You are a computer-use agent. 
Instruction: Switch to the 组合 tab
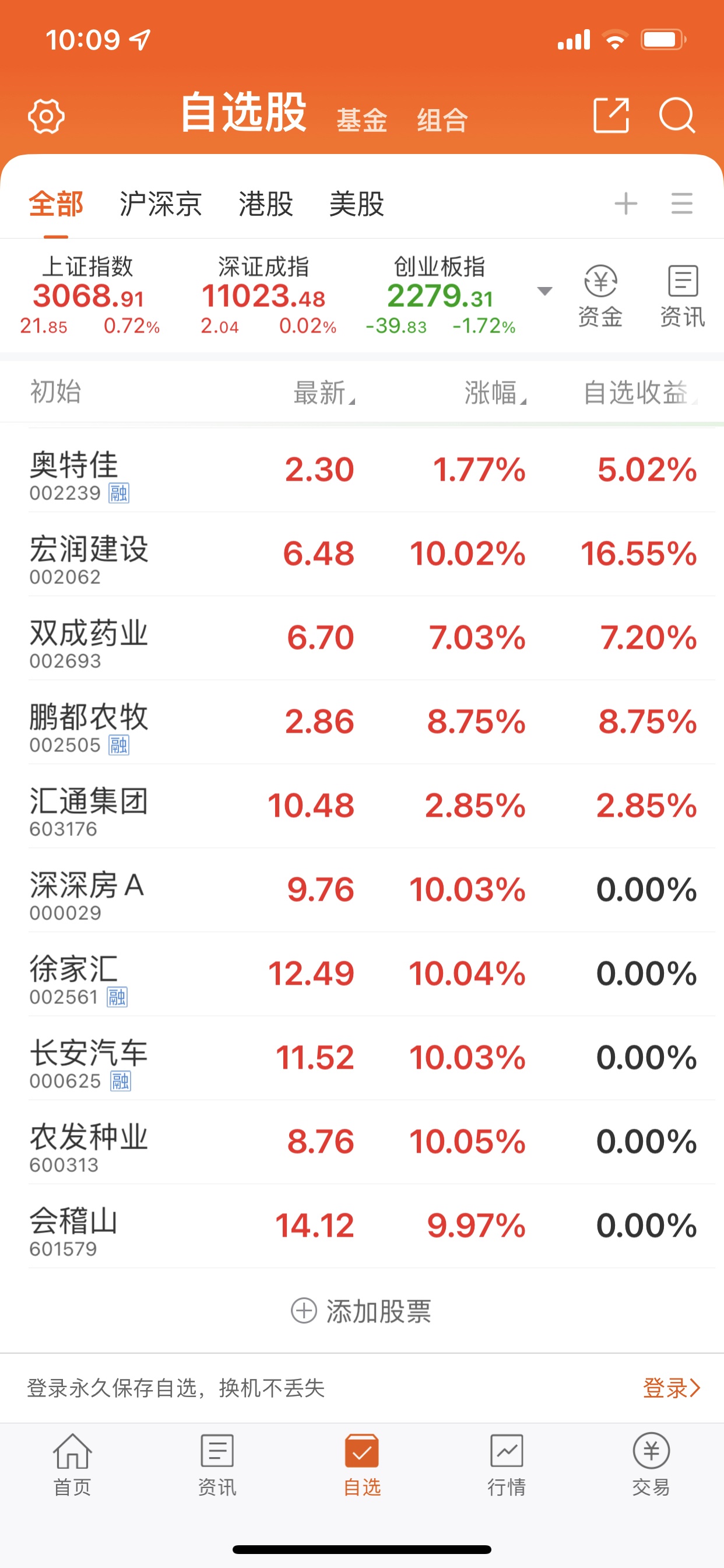click(442, 120)
